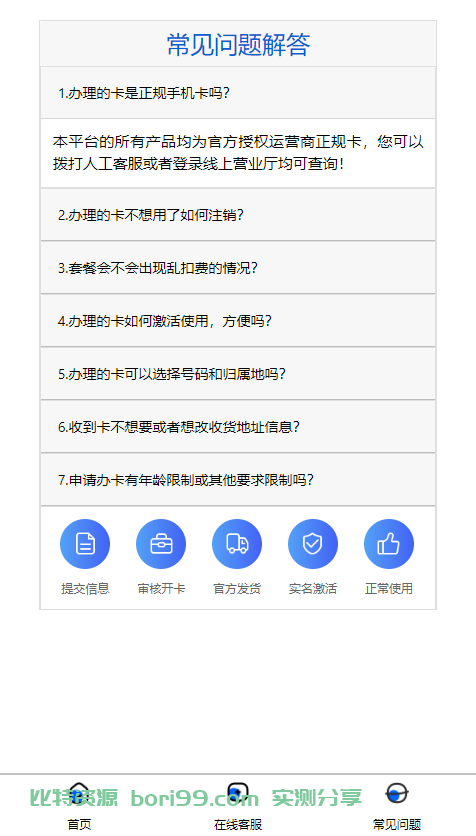
Task: Expand question 3 about 乱扣费
Action: point(238,268)
